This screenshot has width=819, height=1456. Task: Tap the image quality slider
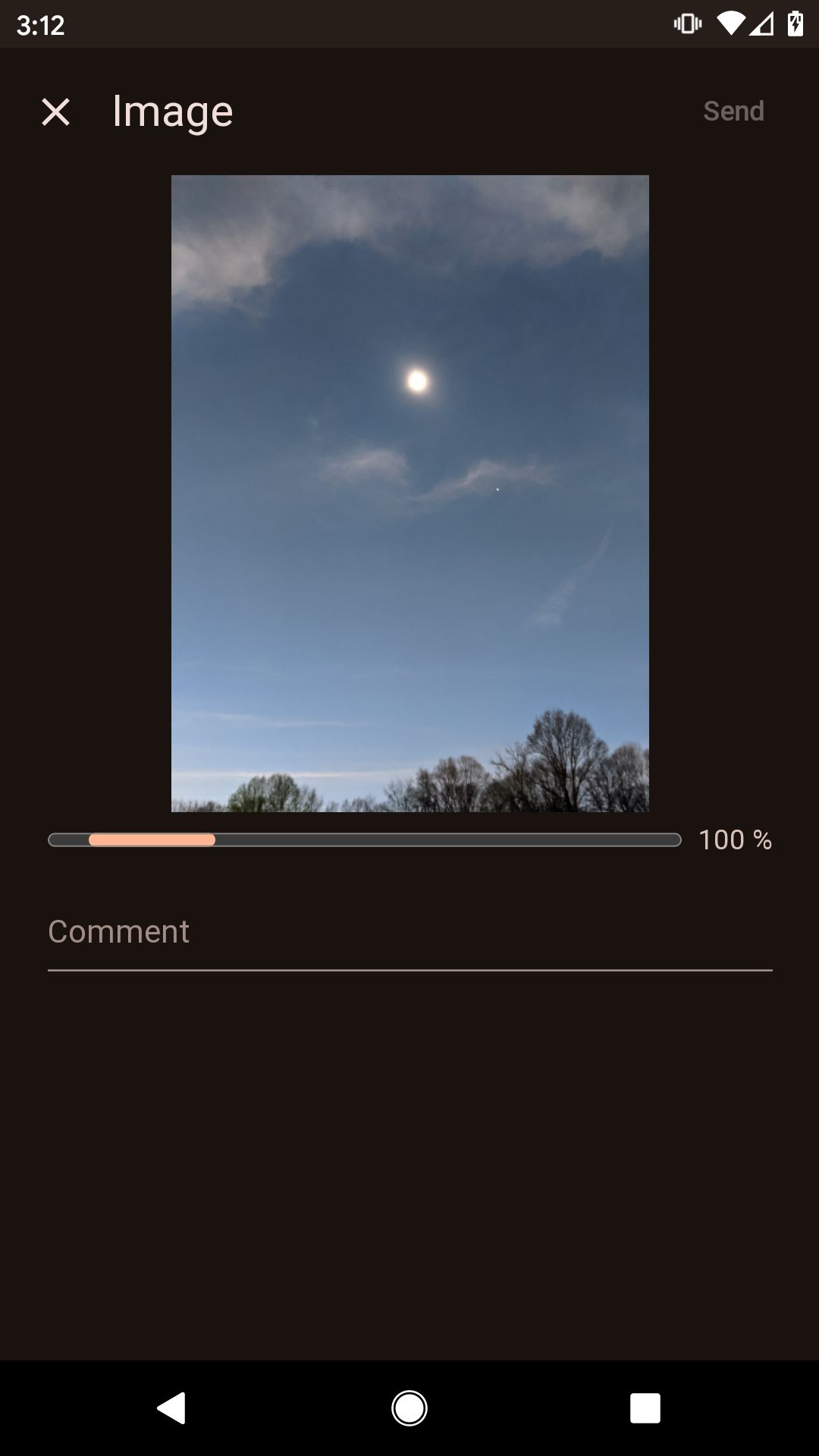[364, 839]
